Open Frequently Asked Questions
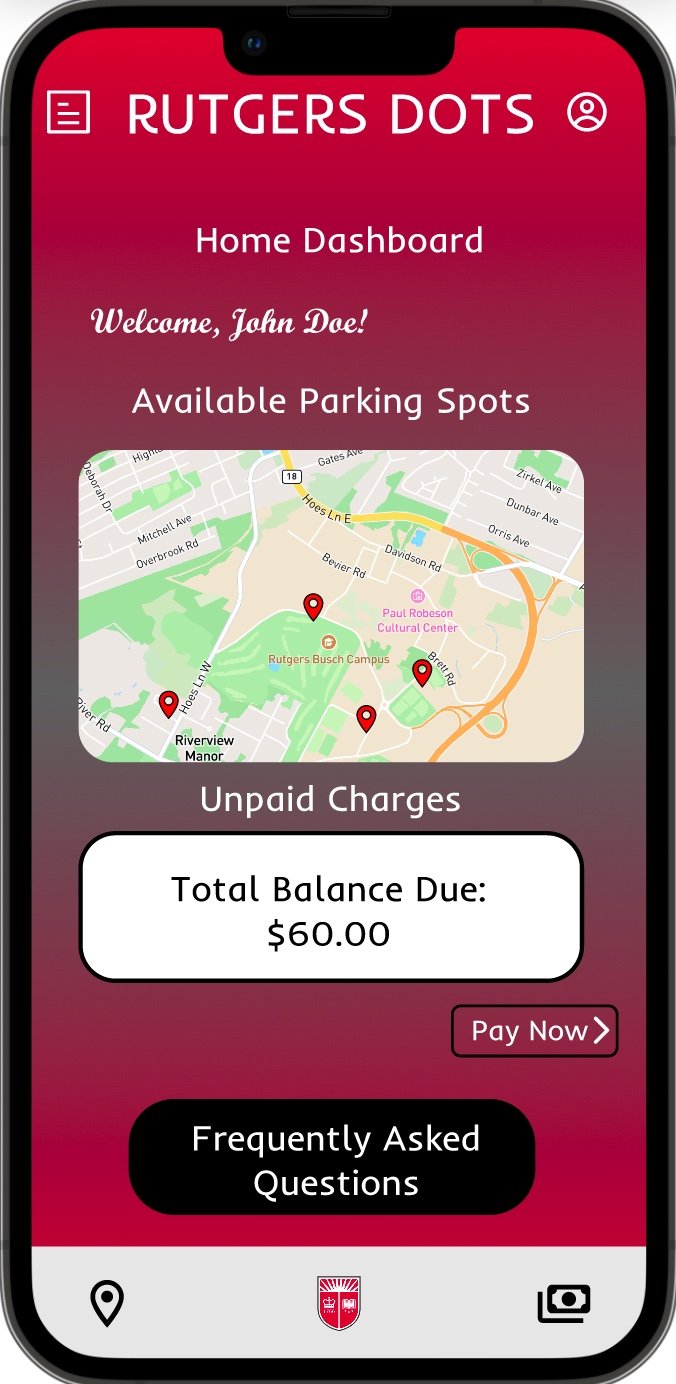Image resolution: width=676 pixels, height=1384 pixels. 332,1158
